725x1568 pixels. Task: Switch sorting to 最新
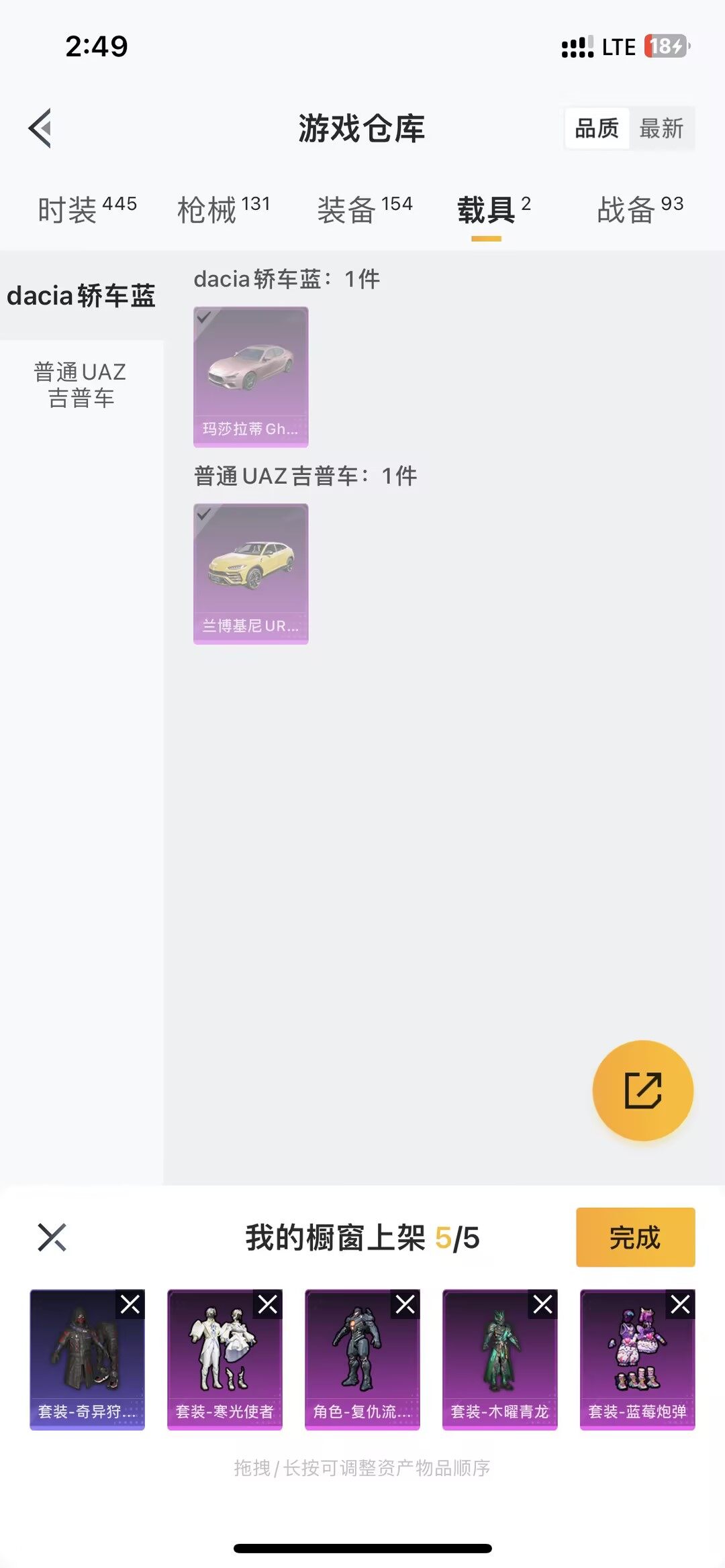pos(662,129)
